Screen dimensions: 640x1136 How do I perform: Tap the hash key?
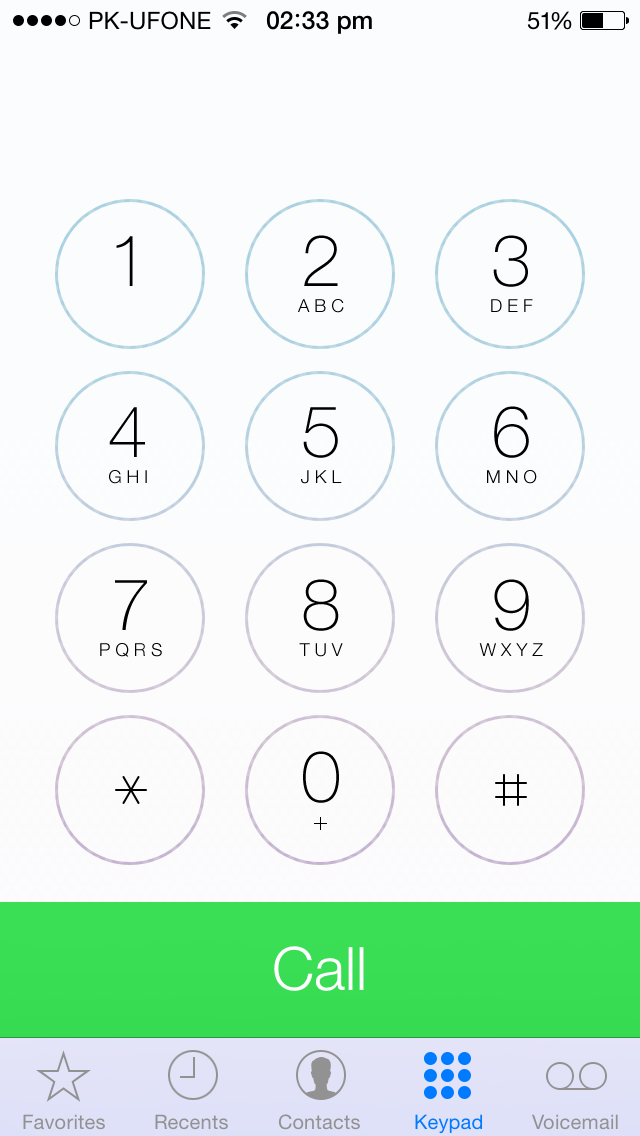click(510, 790)
